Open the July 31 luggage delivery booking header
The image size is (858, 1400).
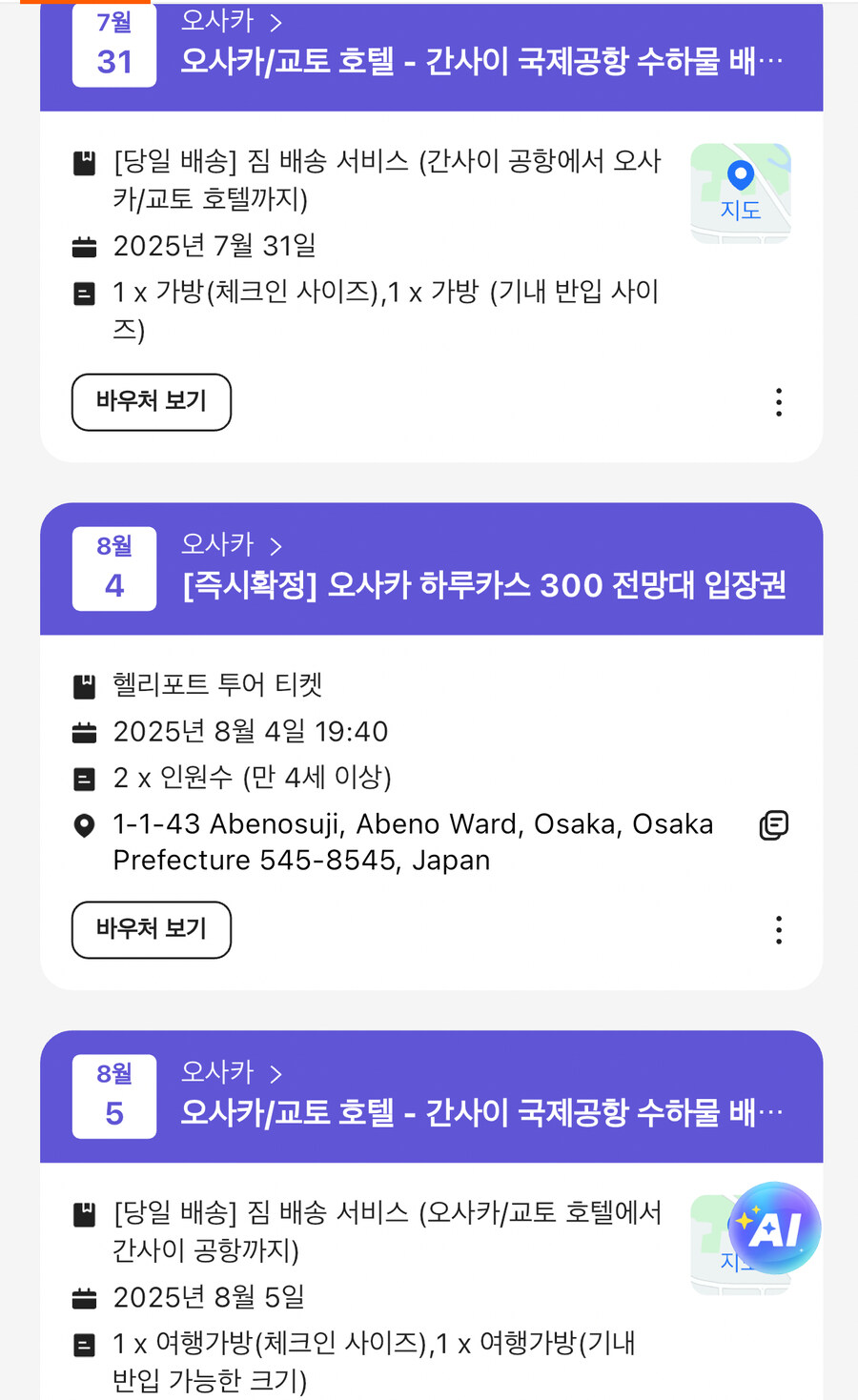coord(431,55)
